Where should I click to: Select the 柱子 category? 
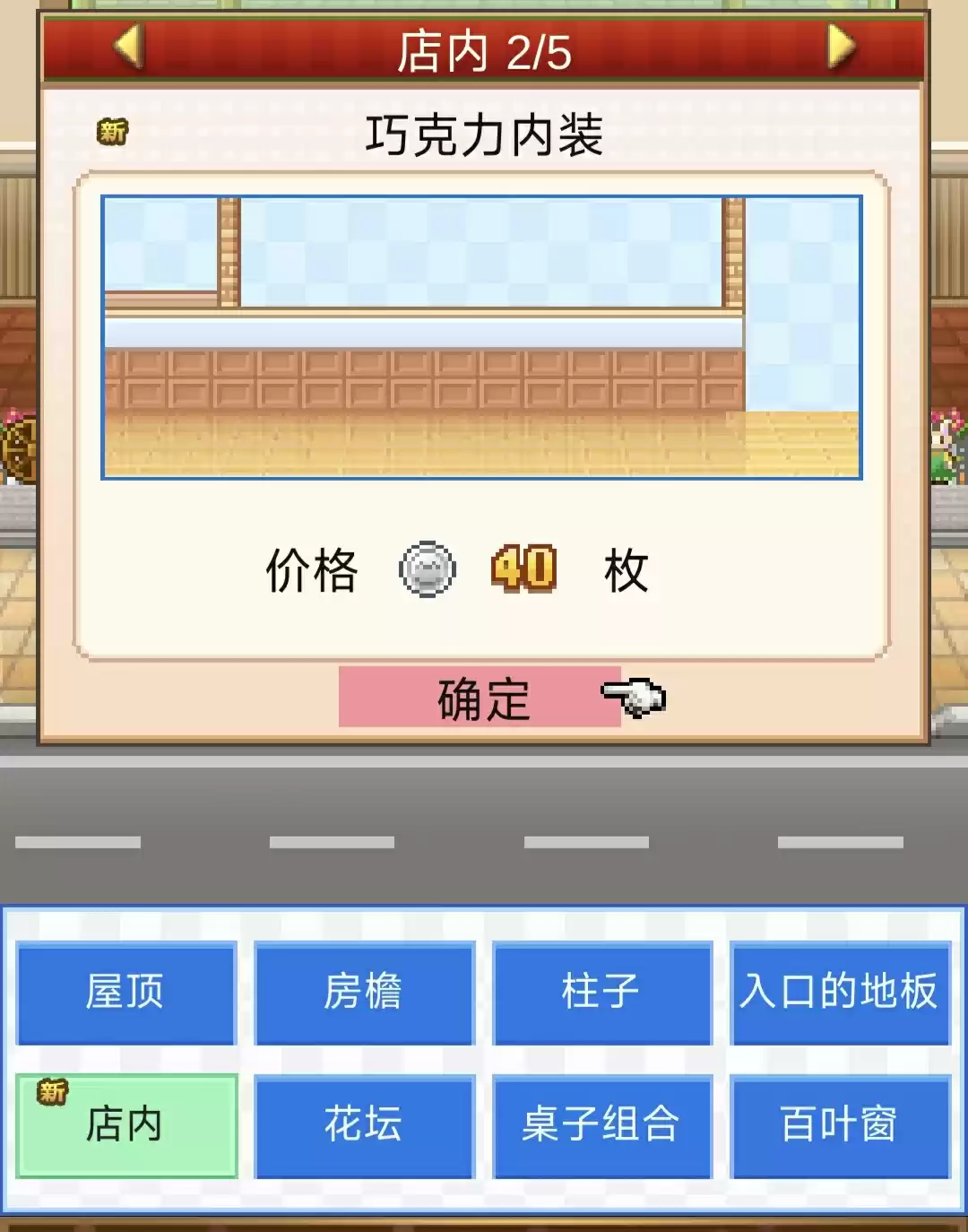(602, 992)
